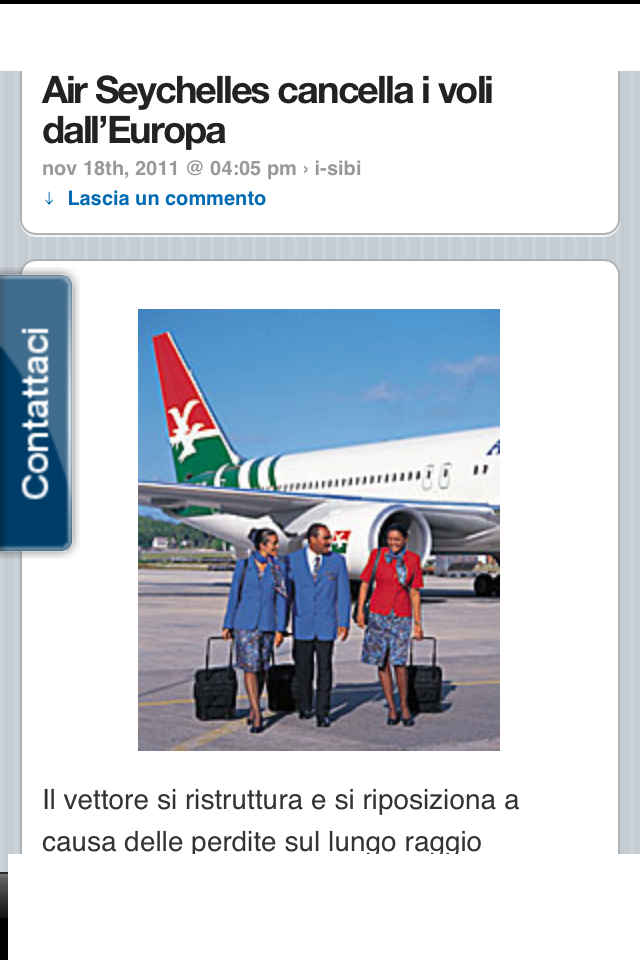Open the Contattaci side tab
This screenshot has width=640, height=960.
click(x=35, y=413)
